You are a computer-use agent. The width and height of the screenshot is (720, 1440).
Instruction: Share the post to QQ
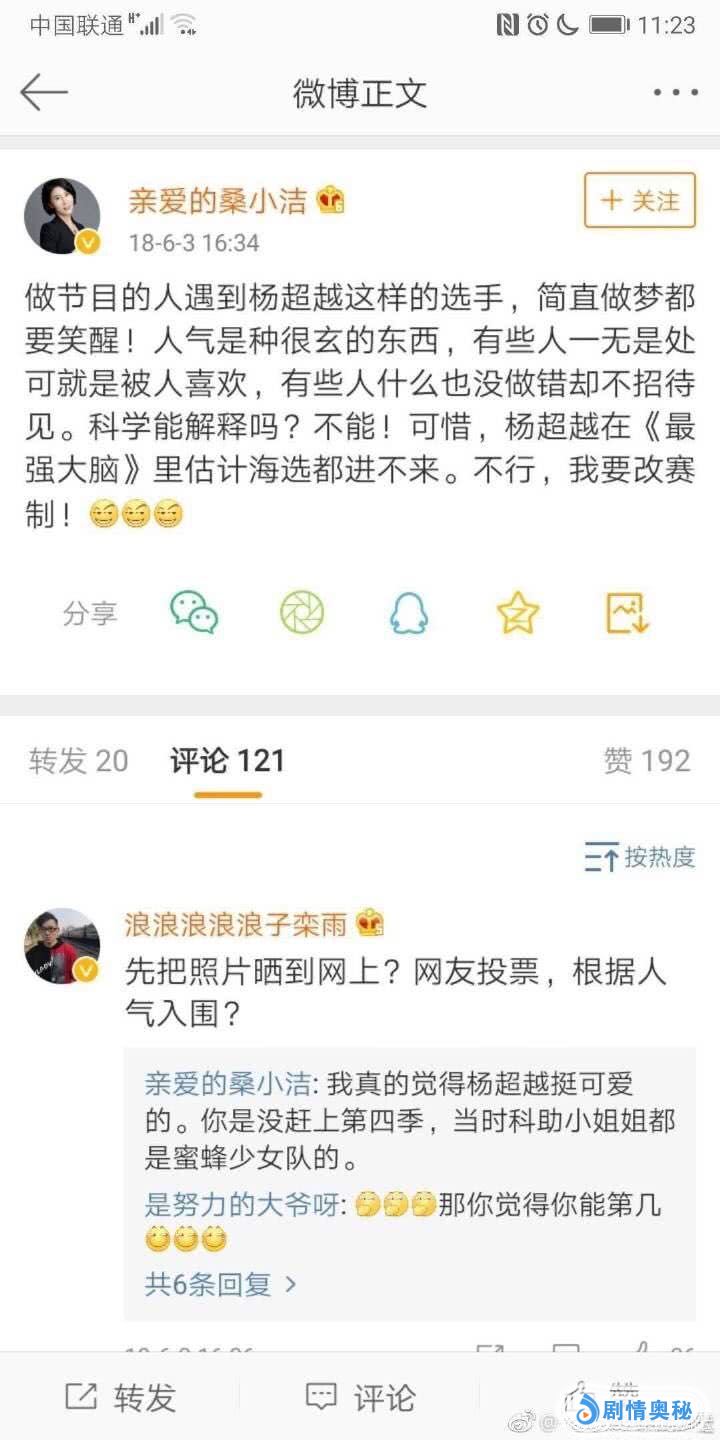[x=409, y=613]
